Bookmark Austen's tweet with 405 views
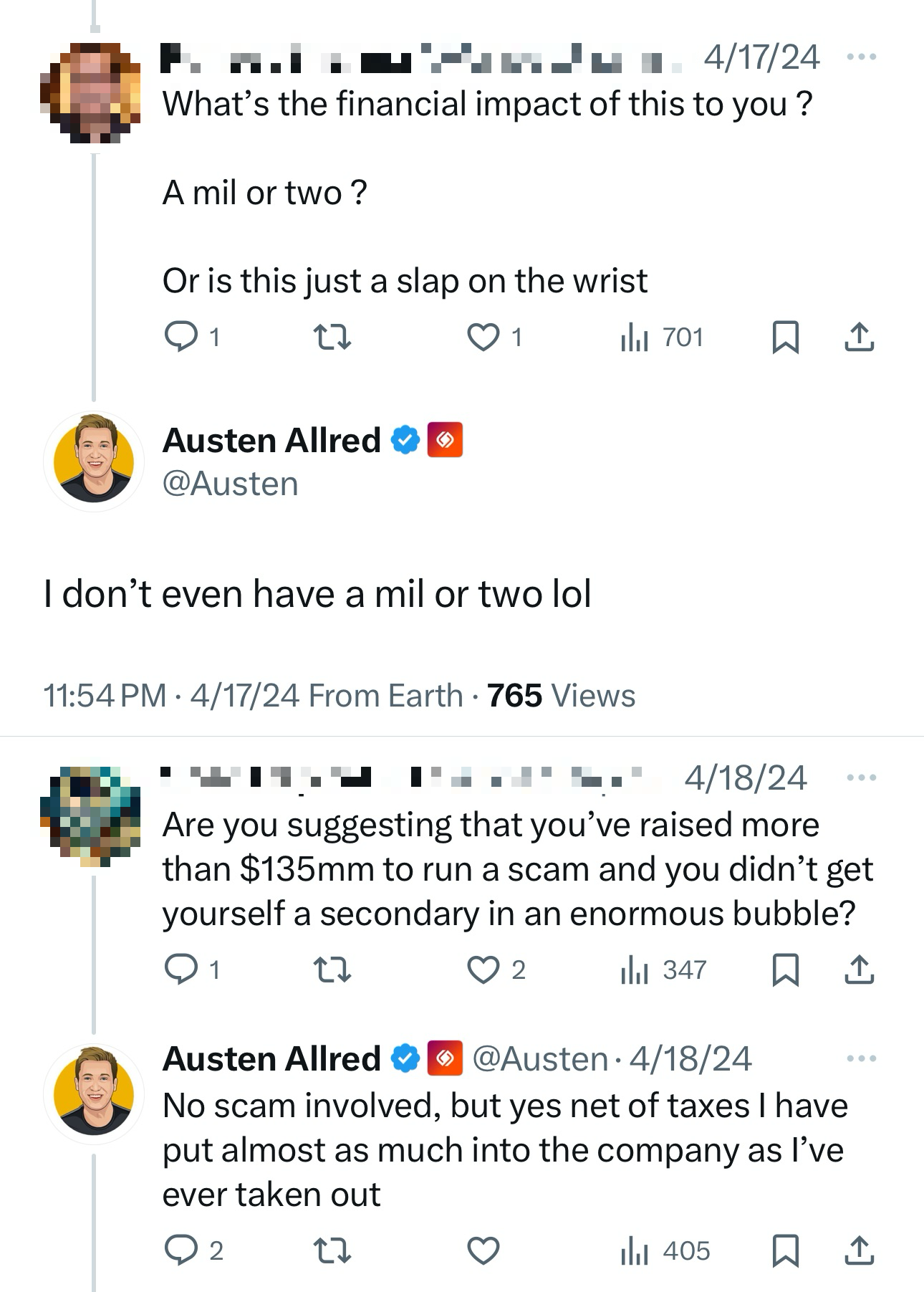This screenshot has width=924, height=1292. [785, 1250]
